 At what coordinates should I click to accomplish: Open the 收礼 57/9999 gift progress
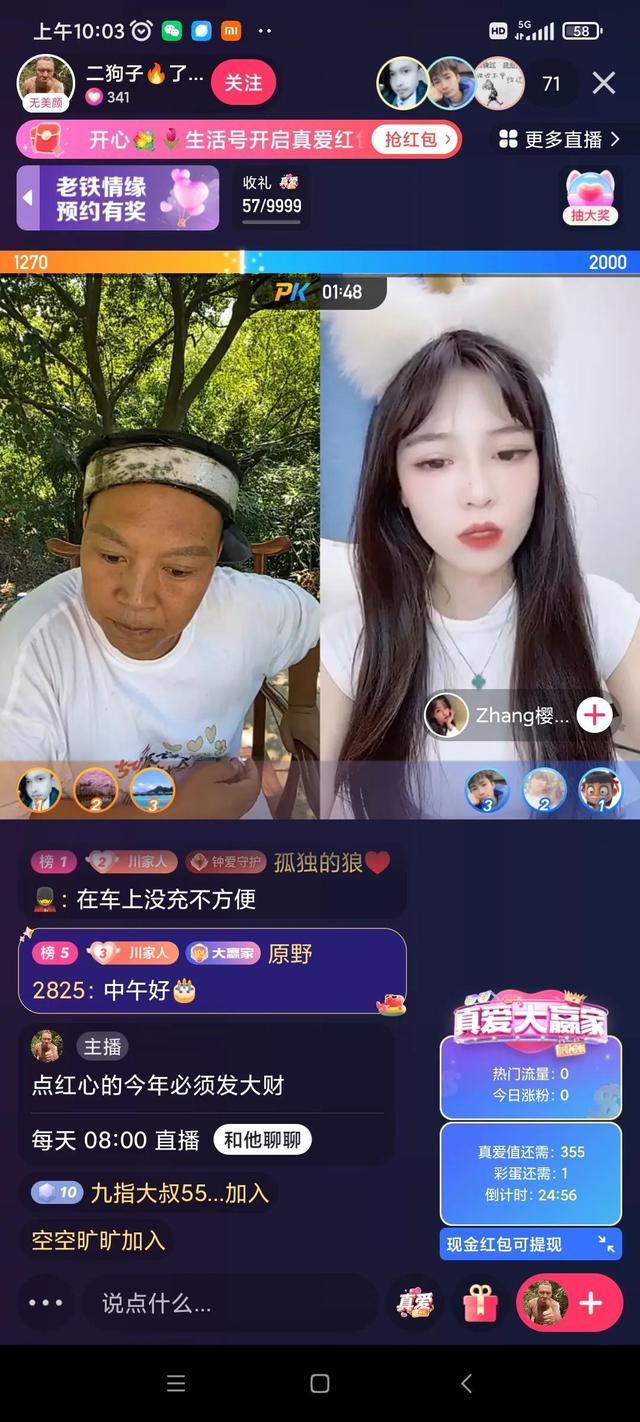click(272, 196)
